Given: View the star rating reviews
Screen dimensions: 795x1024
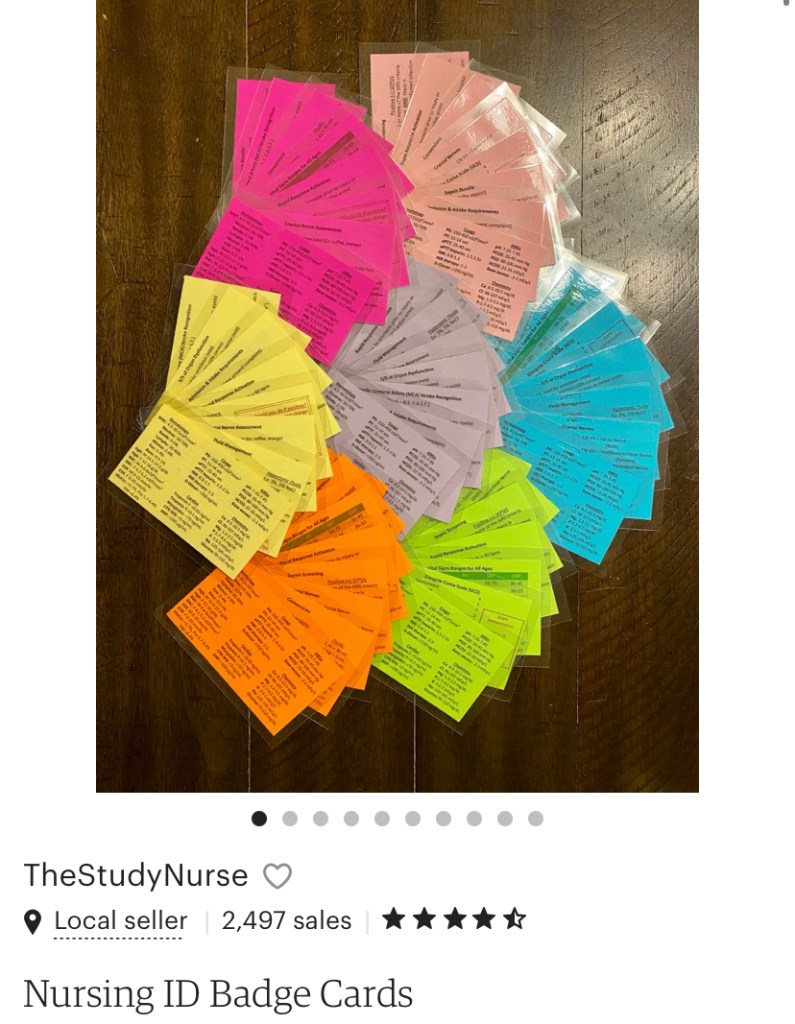Looking at the screenshot, I should click(x=453, y=920).
